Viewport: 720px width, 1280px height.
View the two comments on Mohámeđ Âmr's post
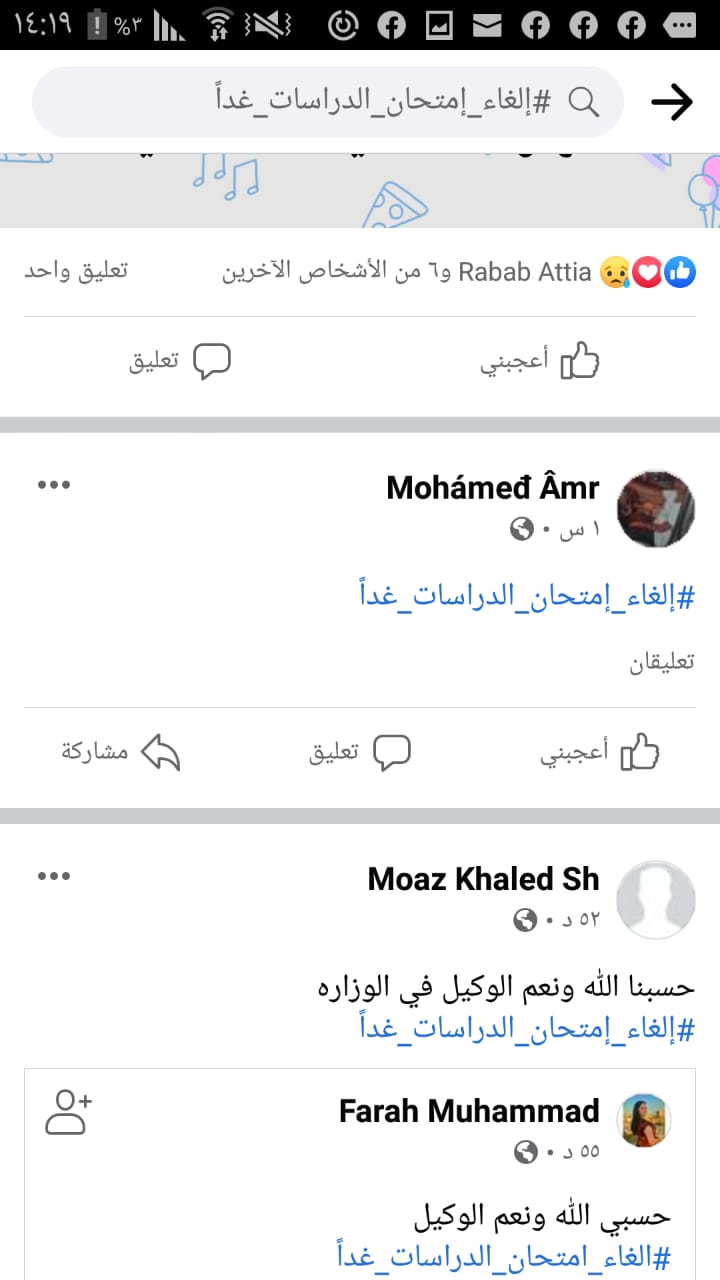coord(661,662)
